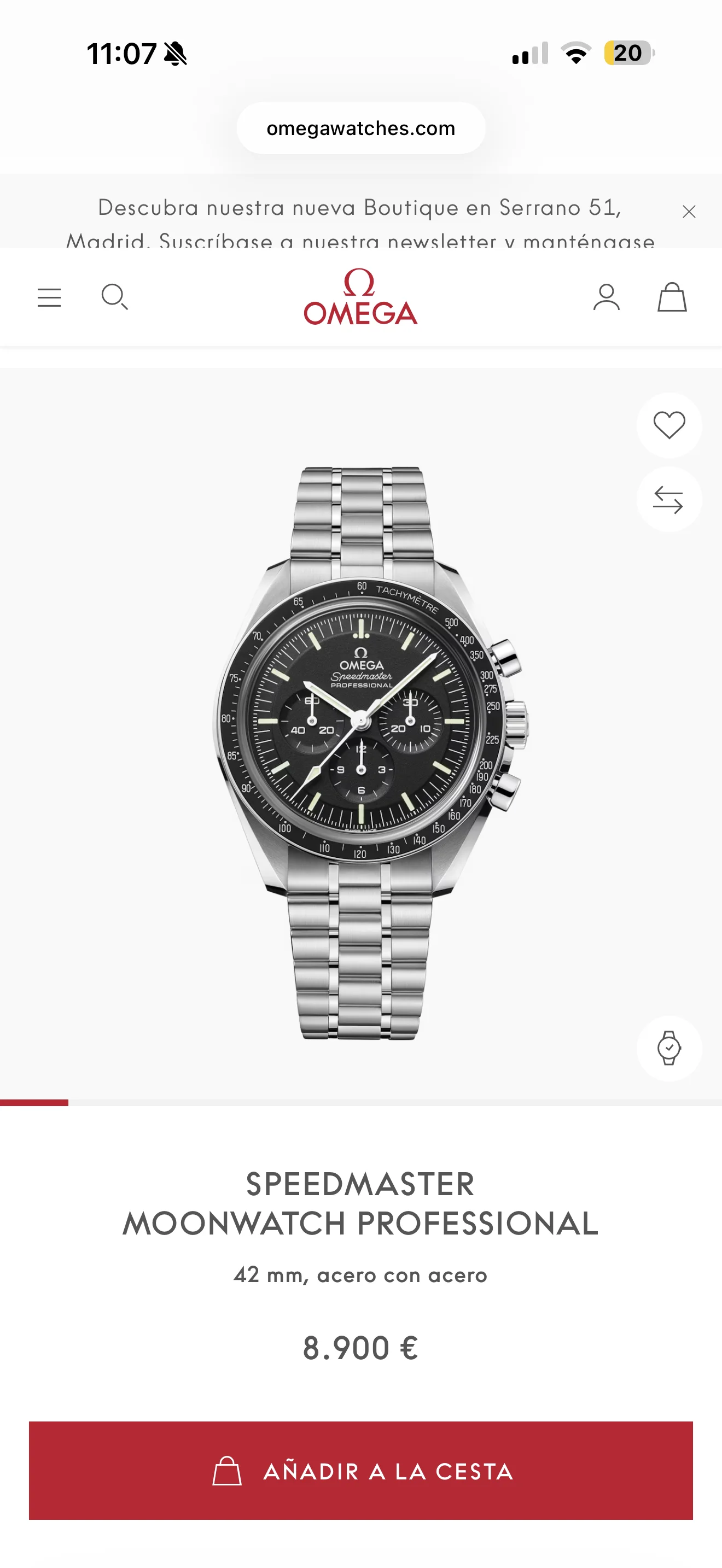Compare this watch using the arrows icon
The height and width of the screenshot is (1568, 722).
pyautogui.click(x=669, y=500)
